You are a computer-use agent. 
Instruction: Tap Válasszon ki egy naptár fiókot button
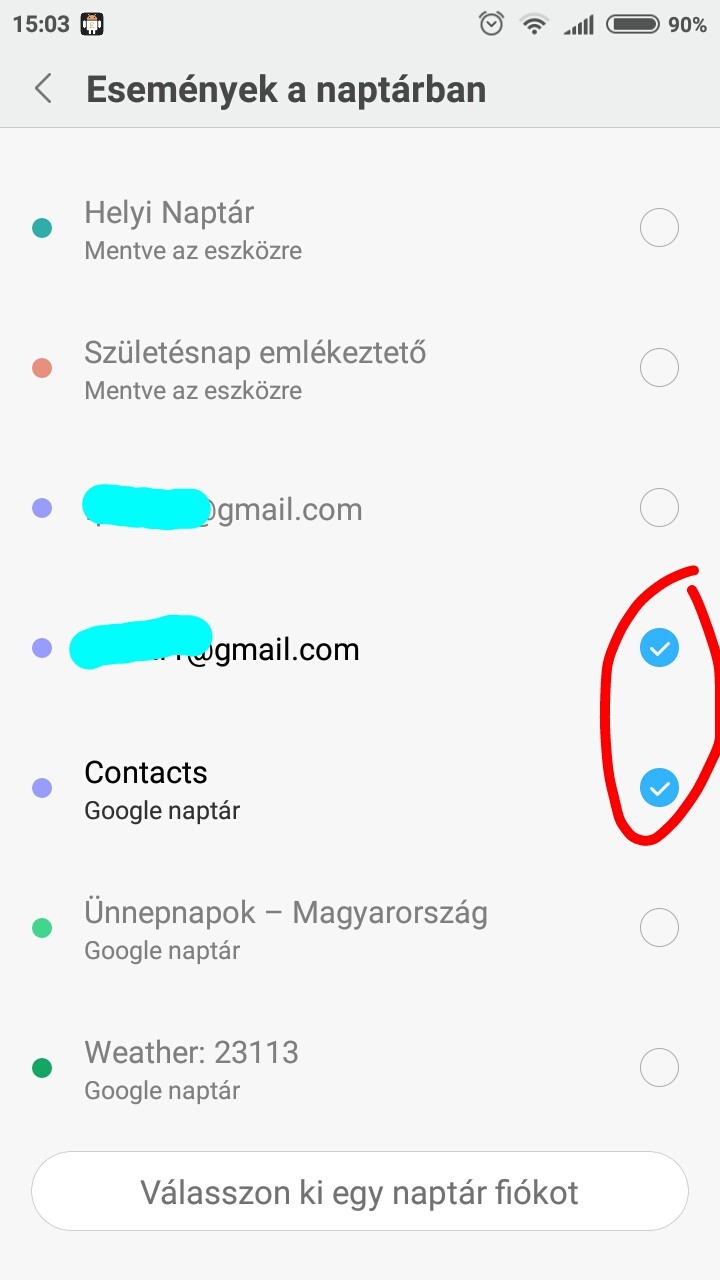tap(360, 1192)
